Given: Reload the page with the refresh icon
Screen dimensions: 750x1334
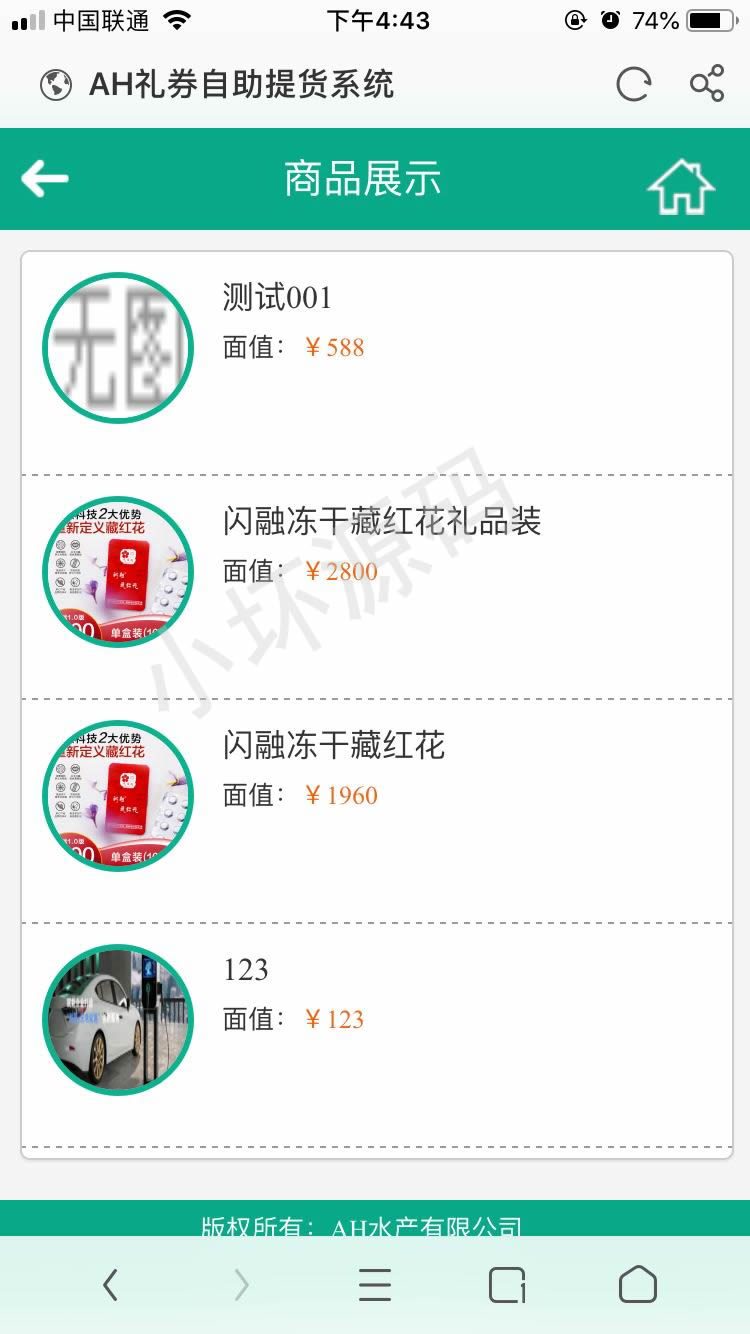Looking at the screenshot, I should tap(633, 85).
